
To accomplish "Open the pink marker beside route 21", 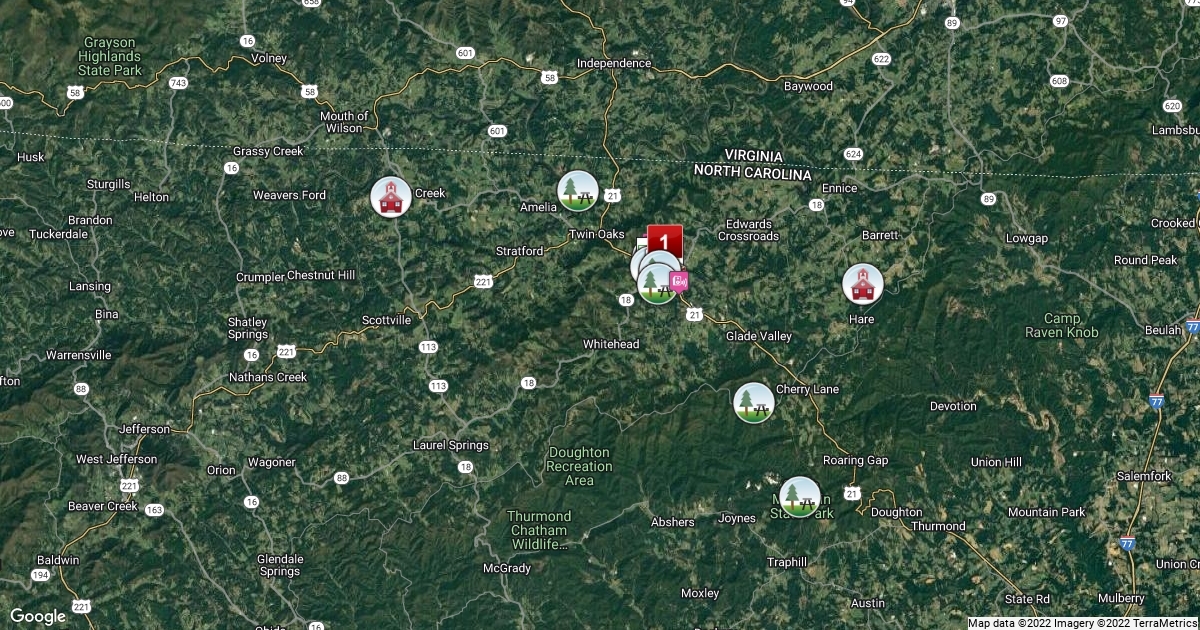I will click(x=679, y=282).
